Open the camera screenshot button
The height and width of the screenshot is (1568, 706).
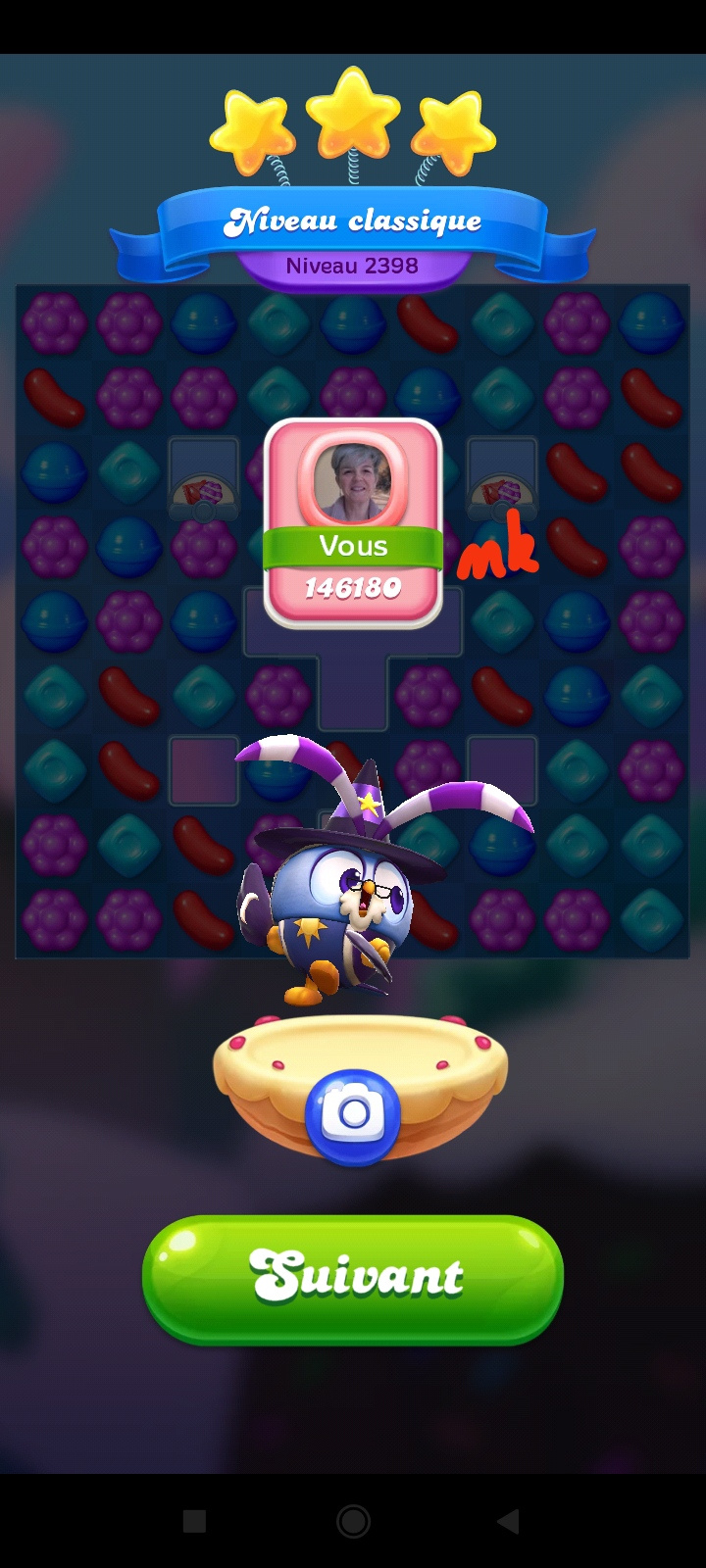pyautogui.click(x=353, y=1114)
